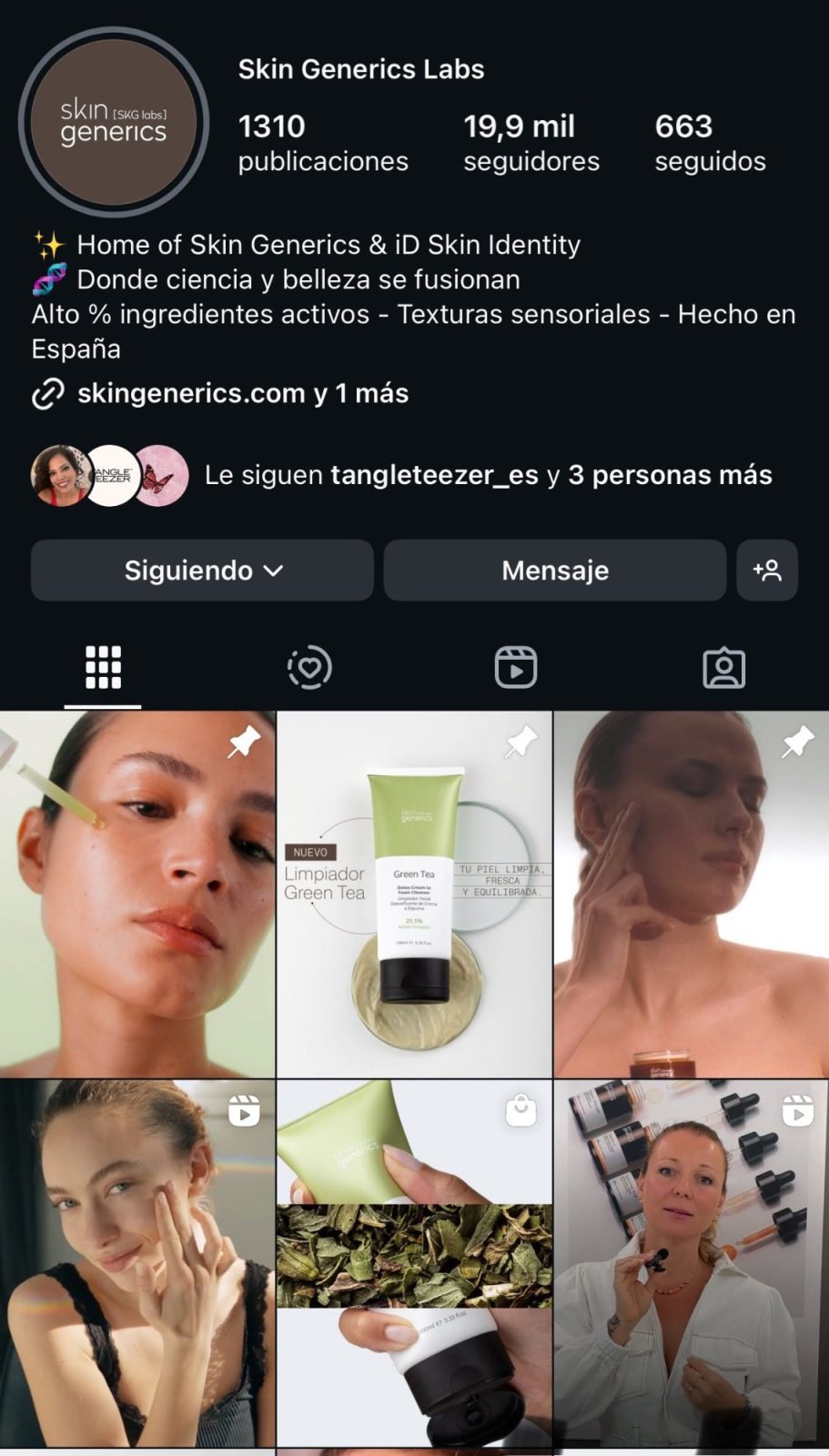The height and width of the screenshot is (1456, 829).
Task: View the 19,9 mil seguidores list
Action: click(531, 143)
